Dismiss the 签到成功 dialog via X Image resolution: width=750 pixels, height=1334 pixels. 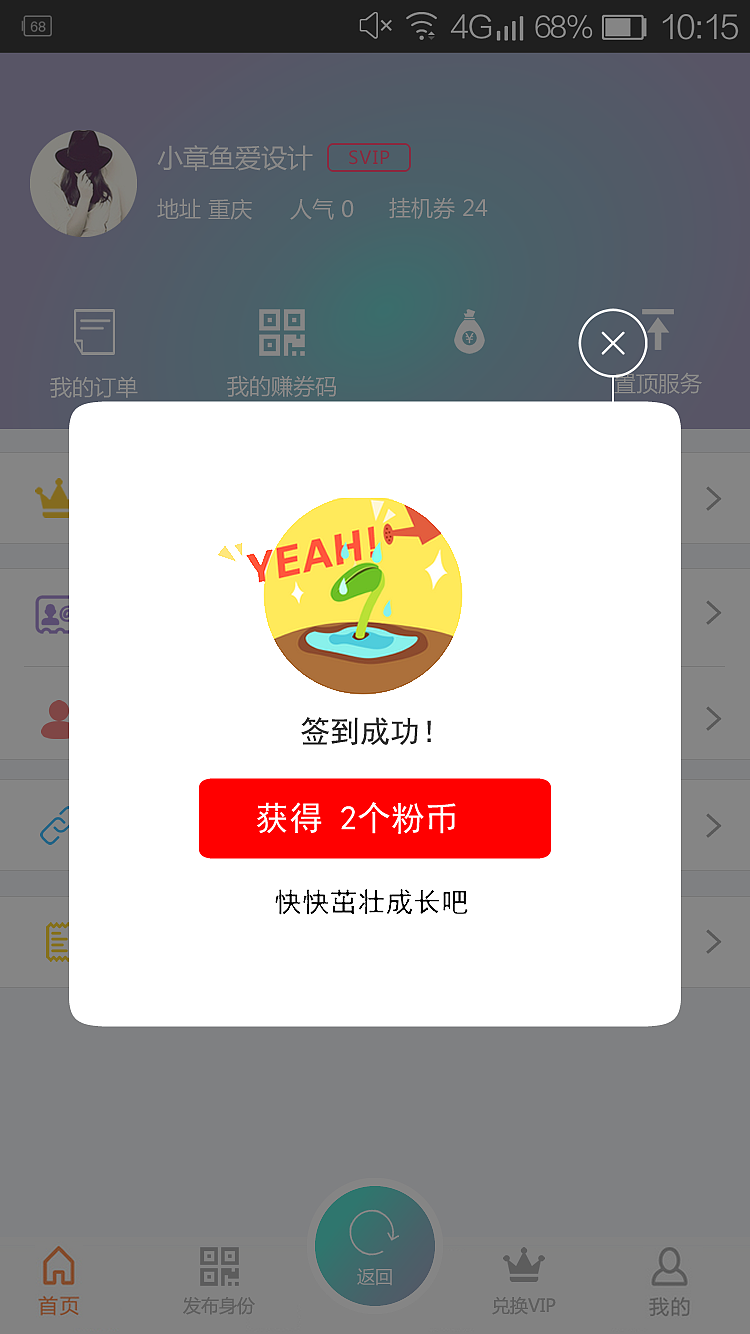(613, 343)
